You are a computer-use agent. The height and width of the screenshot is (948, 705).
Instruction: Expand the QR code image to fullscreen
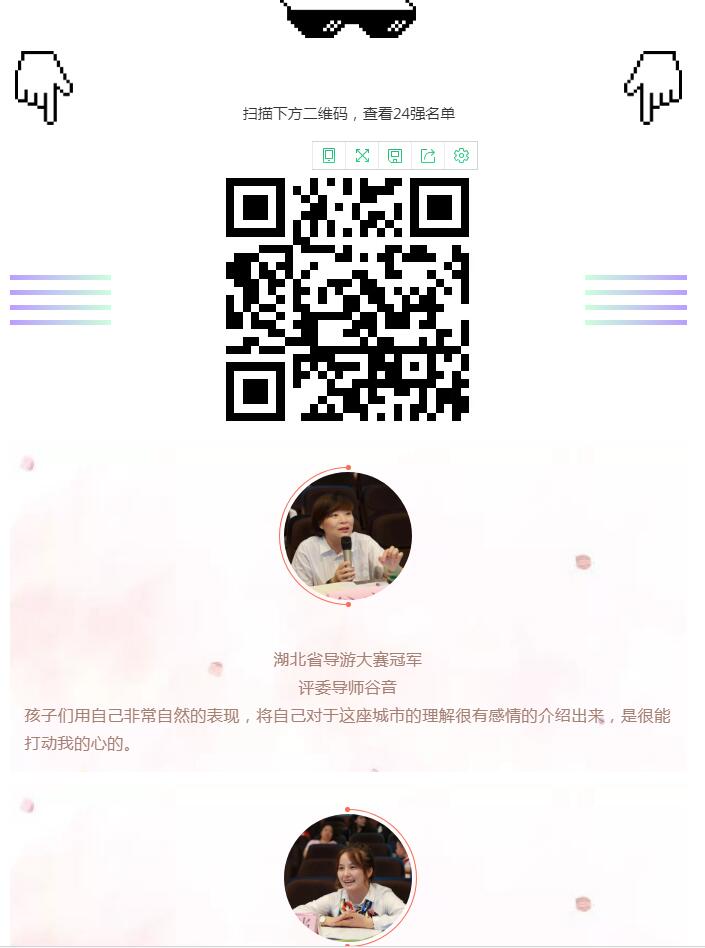tap(362, 155)
